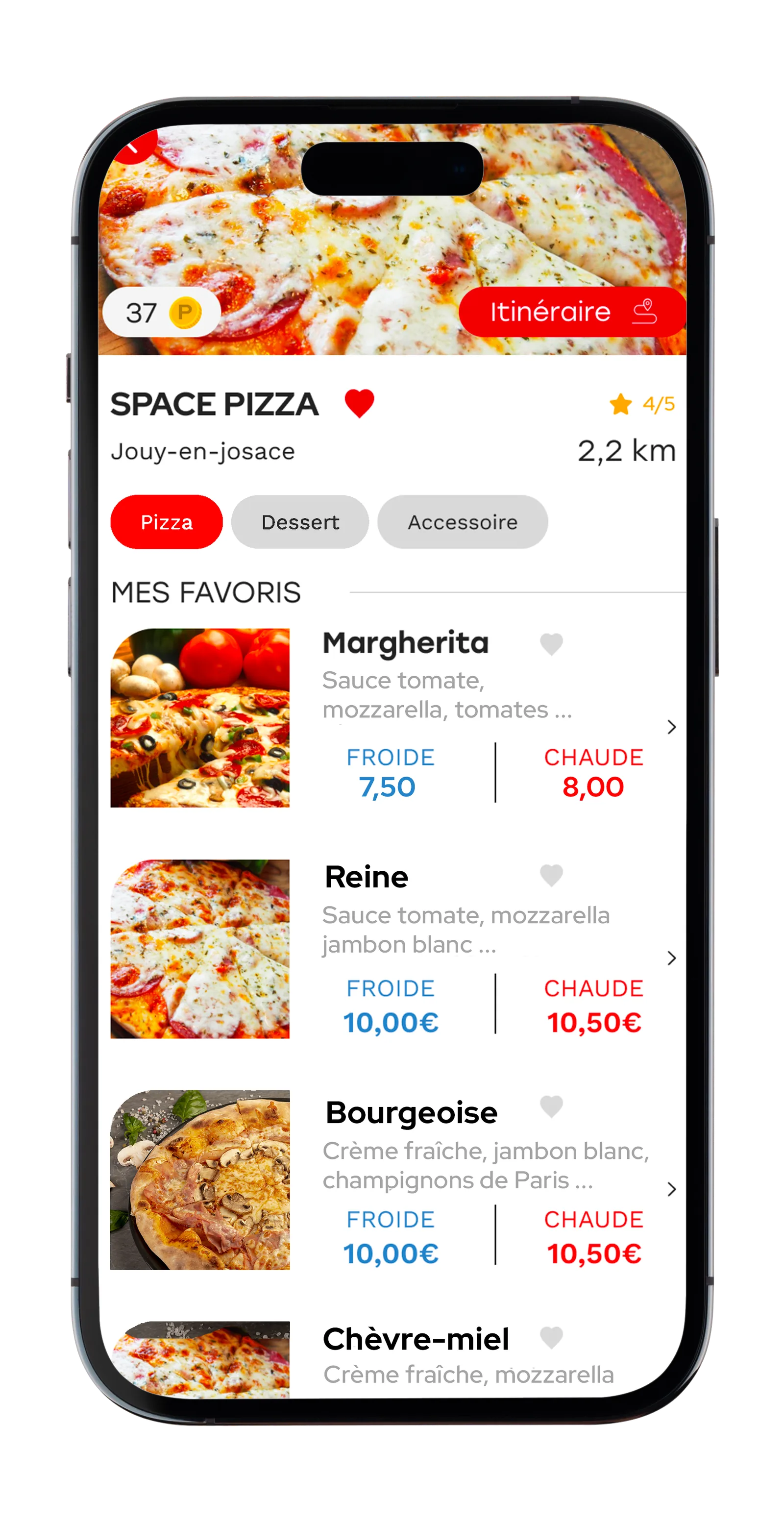The width and height of the screenshot is (784, 1522).
Task: Open the Chèvre-miel pizza entry
Action: [416, 1339]
